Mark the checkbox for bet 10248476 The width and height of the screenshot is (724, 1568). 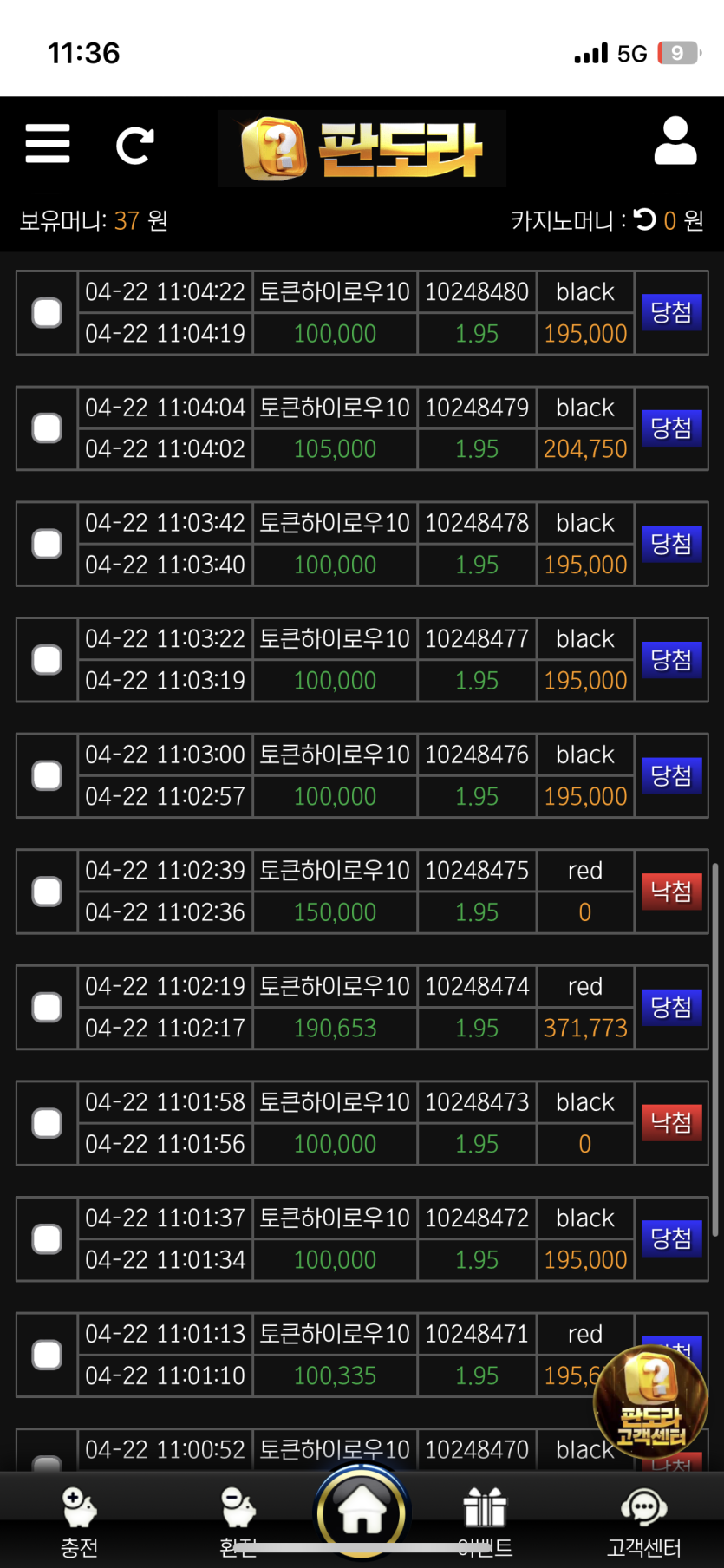(47, 775)
